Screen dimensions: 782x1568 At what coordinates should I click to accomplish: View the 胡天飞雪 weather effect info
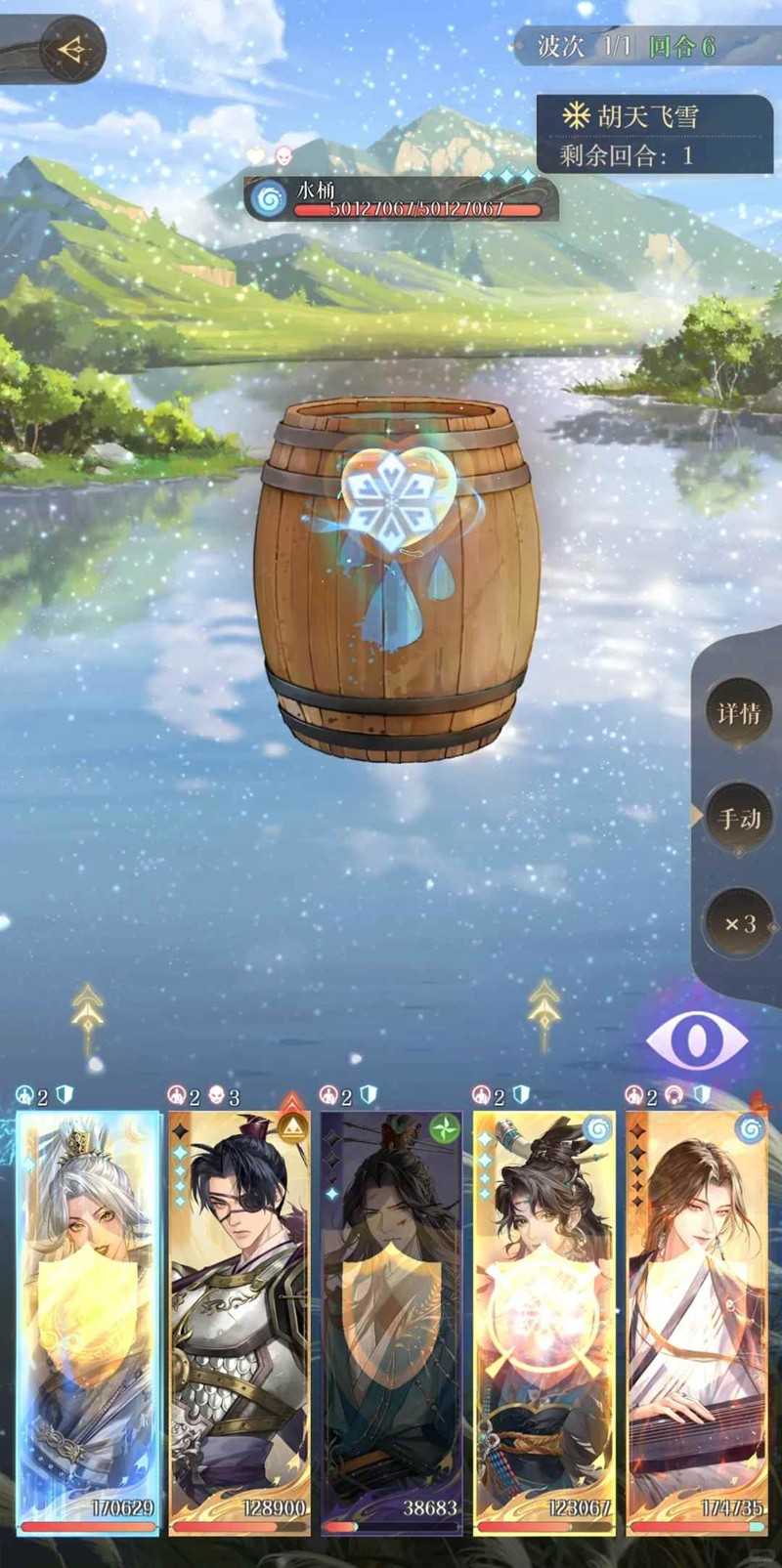(x=634, y=117)
